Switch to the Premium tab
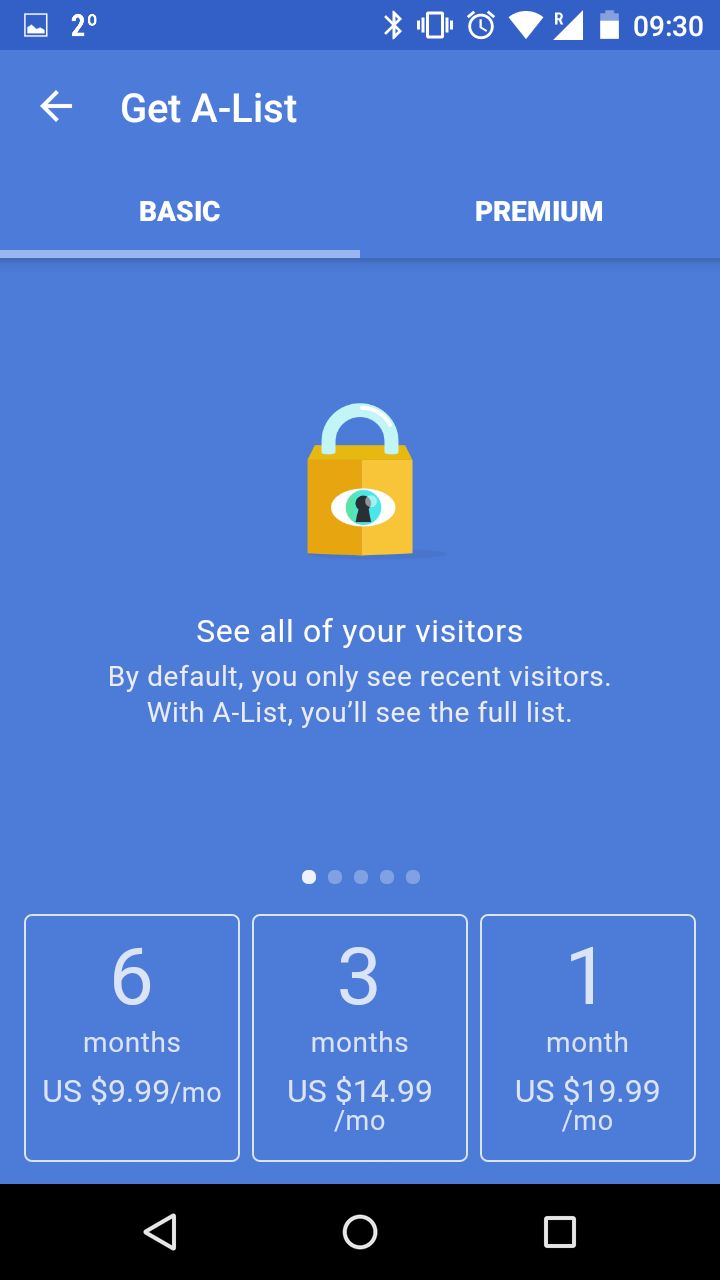 (540, 211)
